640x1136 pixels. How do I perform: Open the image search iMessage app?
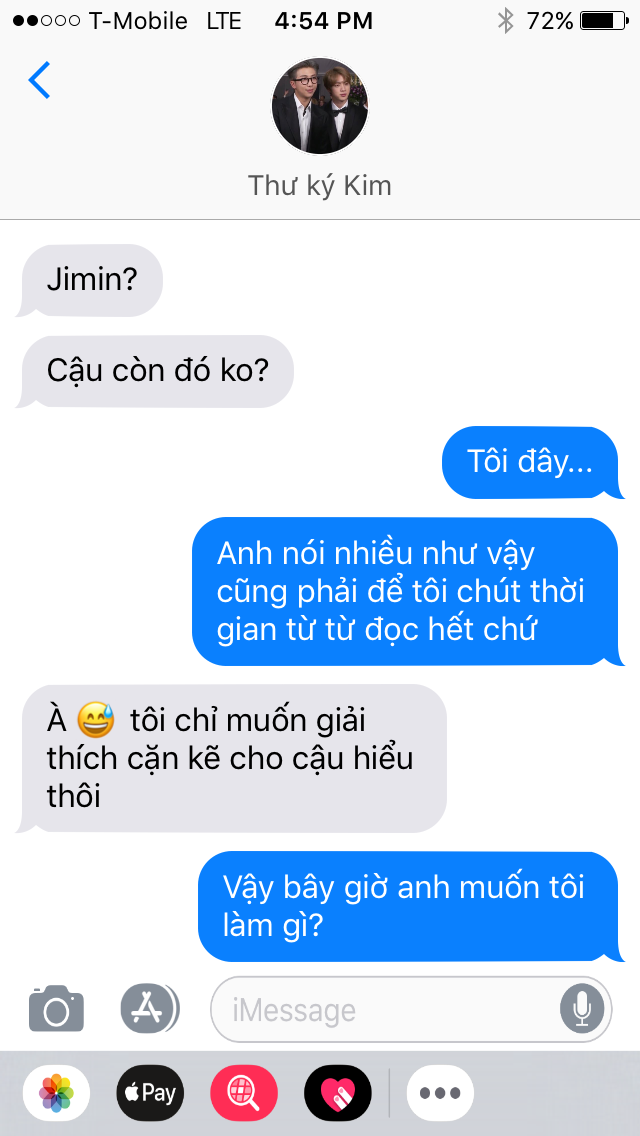[x=243, y=1093]
